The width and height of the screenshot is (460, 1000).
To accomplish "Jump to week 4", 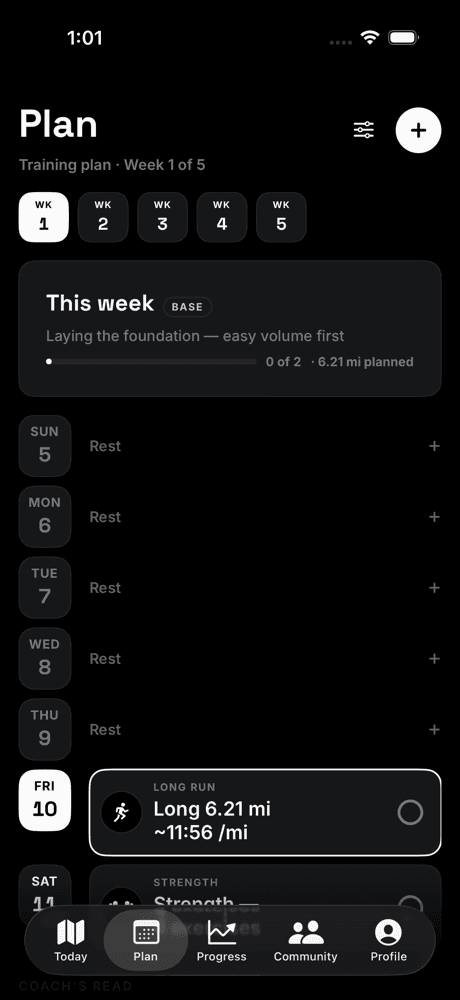I will point(221,217).
